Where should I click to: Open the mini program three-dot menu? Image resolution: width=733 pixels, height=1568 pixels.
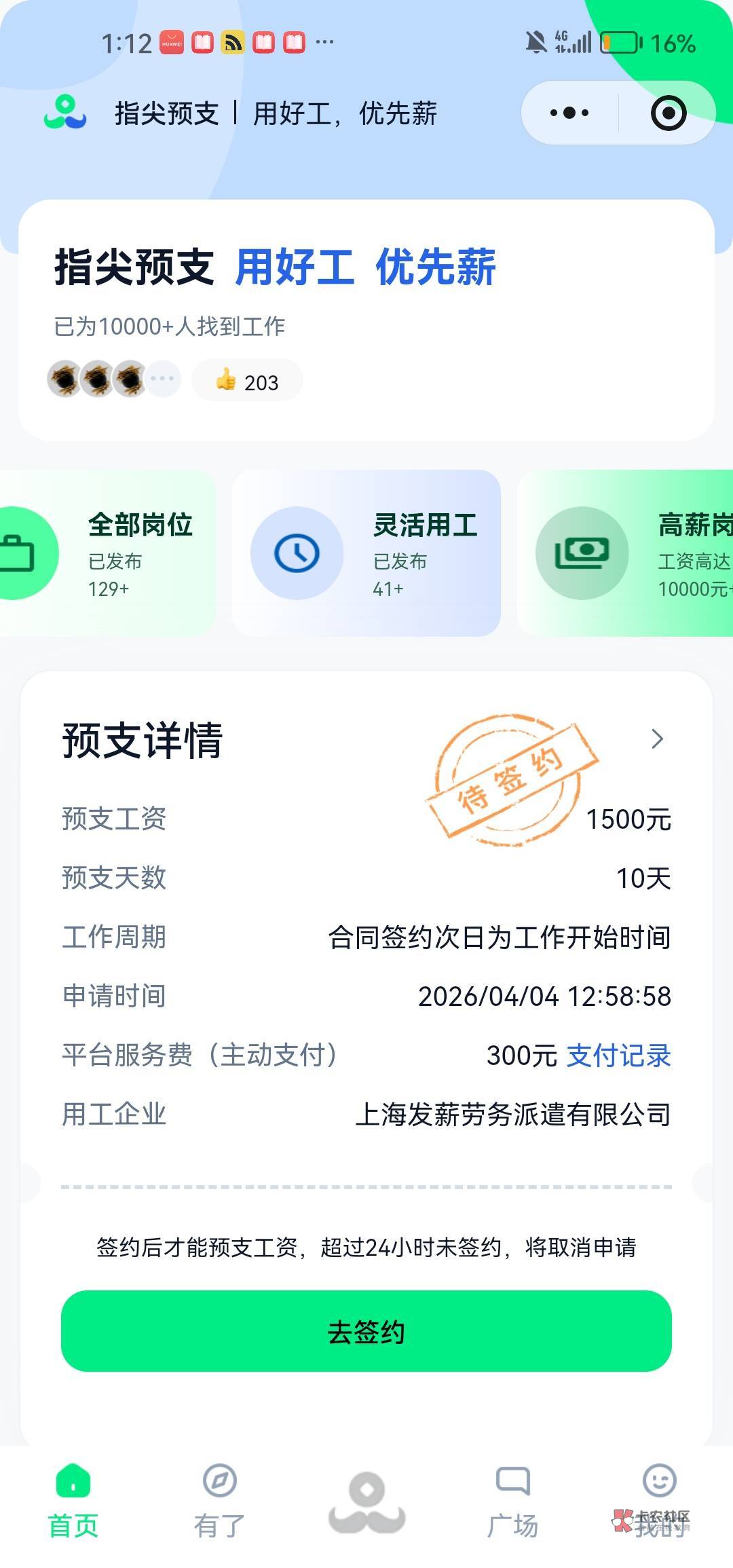pos(569,113)
